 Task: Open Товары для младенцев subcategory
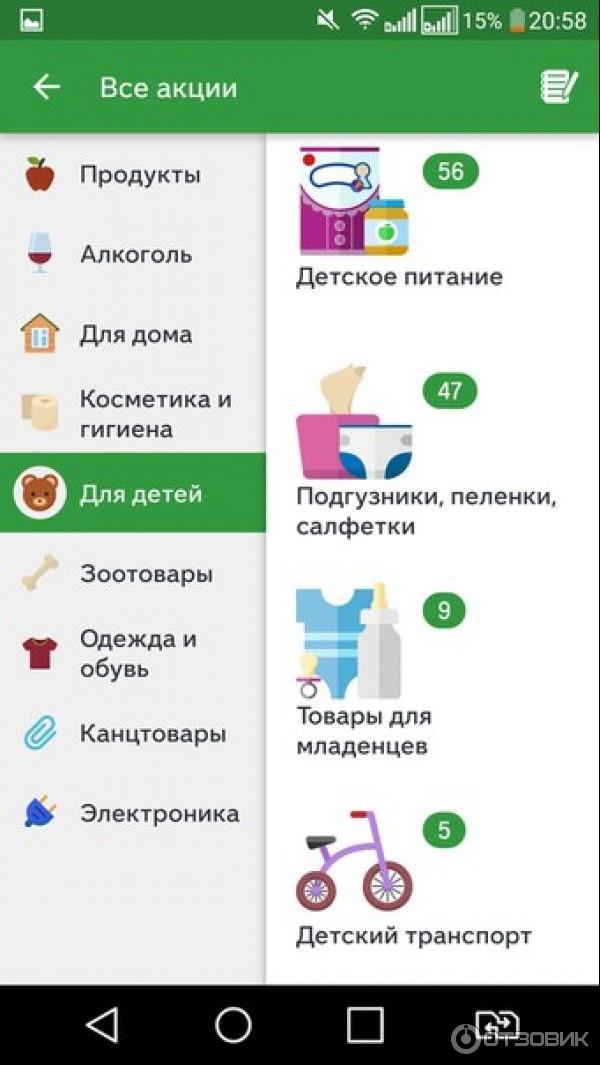point(366,674)
